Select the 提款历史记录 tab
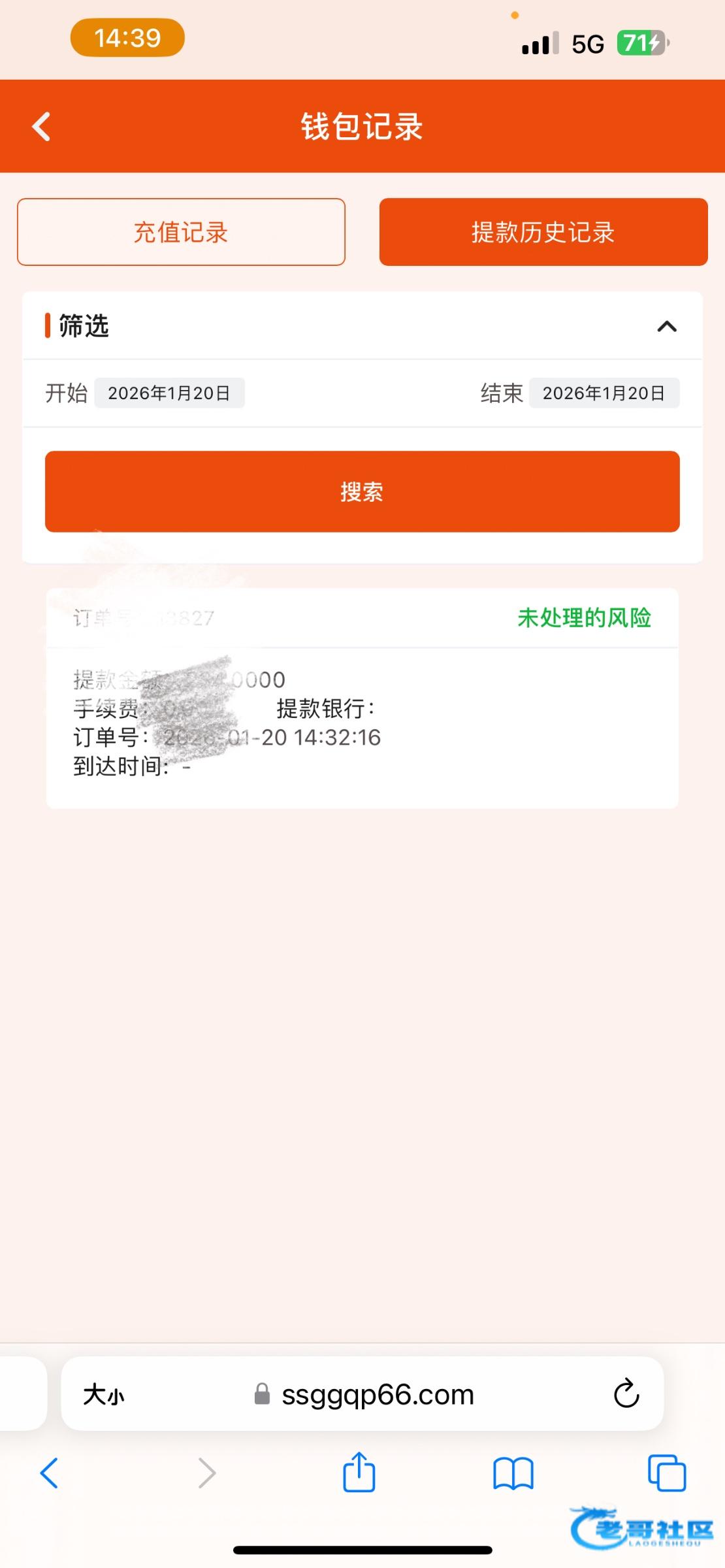This screenshot has width=725, height=1568. click(543, 233)
